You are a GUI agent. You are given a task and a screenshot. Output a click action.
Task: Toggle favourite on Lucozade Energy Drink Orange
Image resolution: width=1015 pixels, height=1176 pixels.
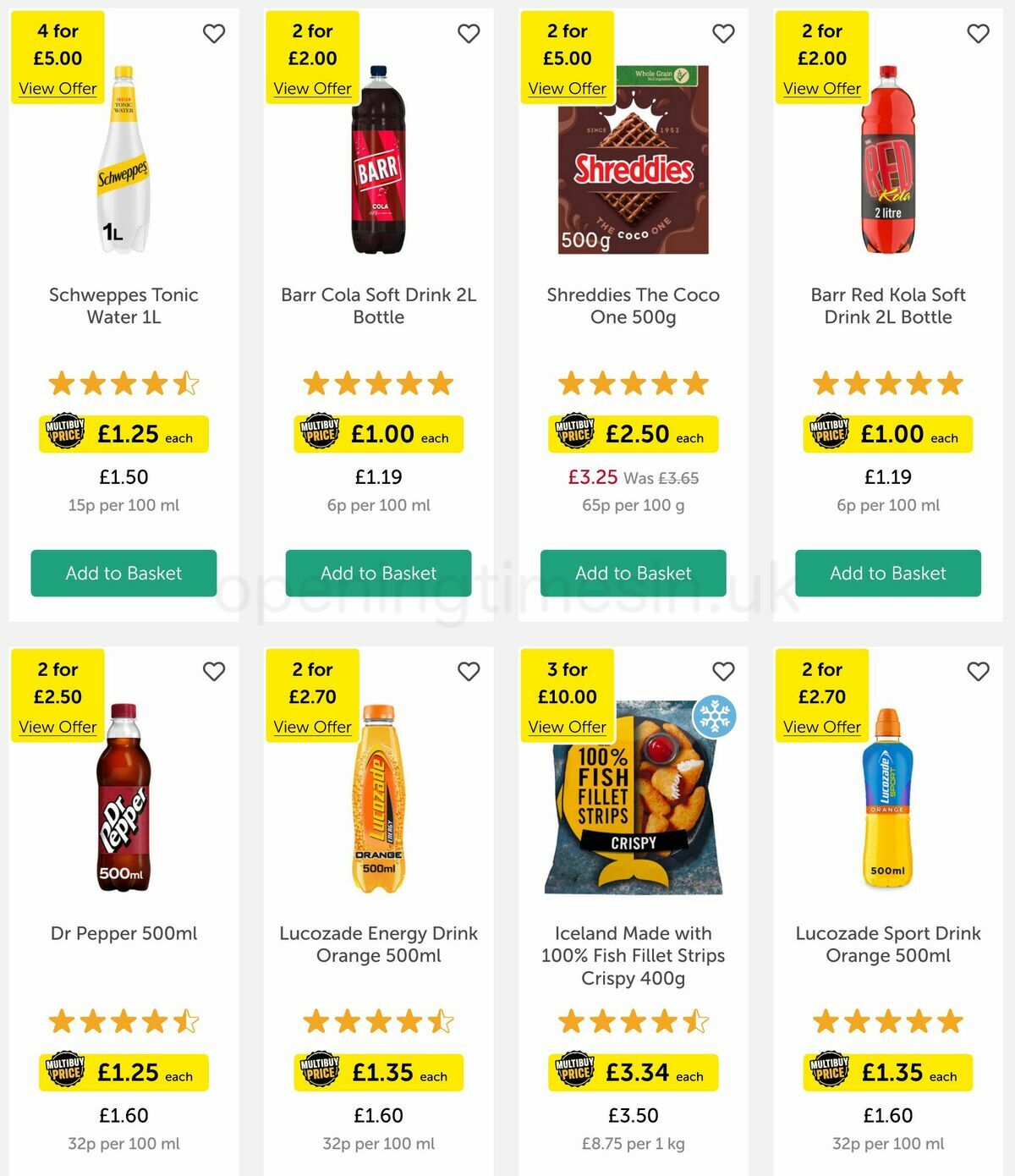click(469, 671)
